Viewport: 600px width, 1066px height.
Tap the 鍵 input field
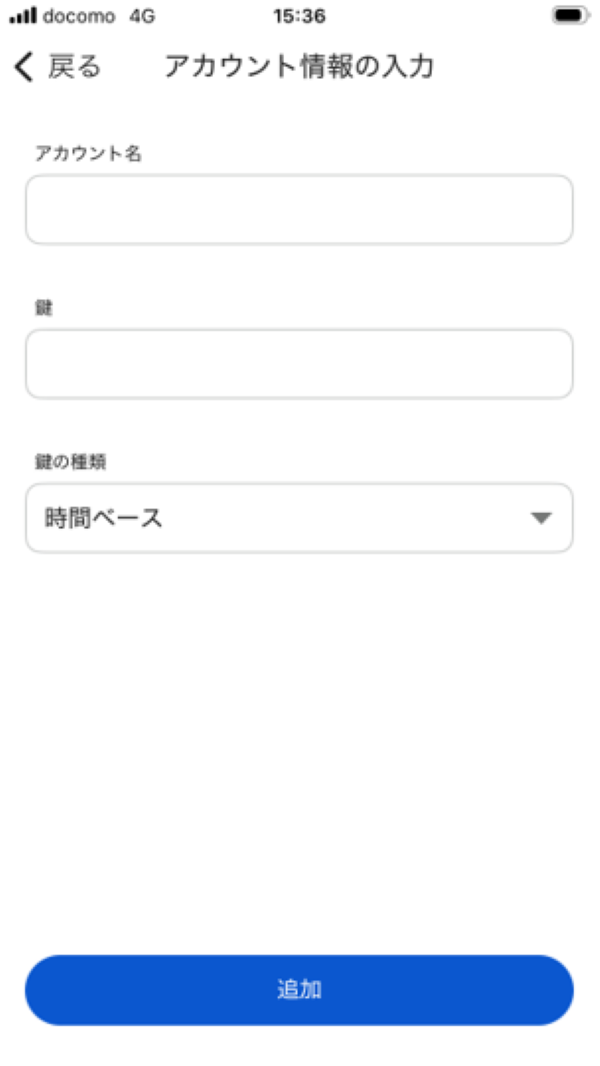(299, 364)
